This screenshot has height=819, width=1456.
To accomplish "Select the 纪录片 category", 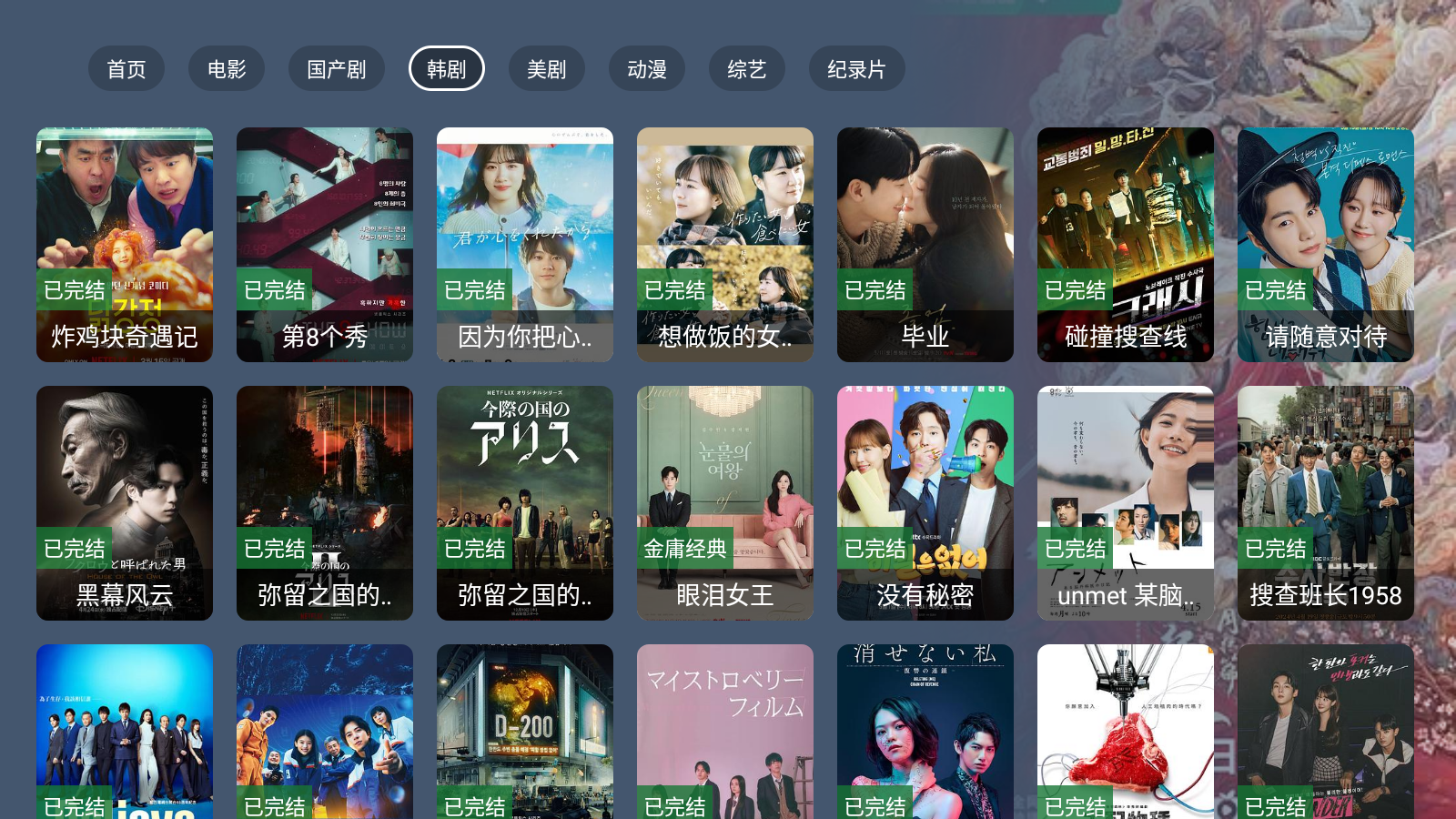I will tap(856, 69).
